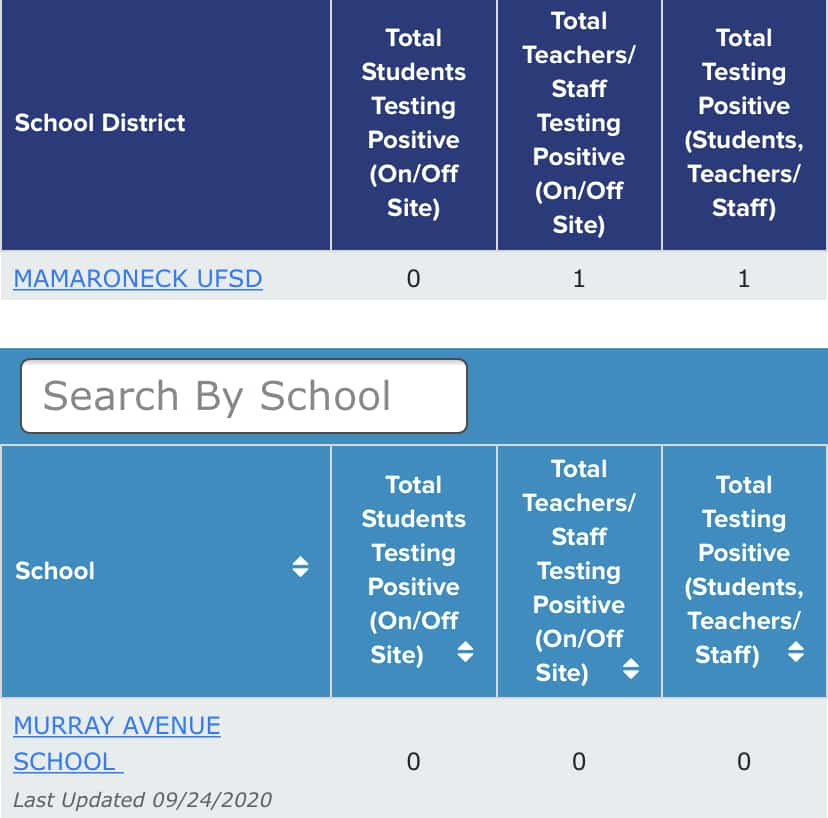Open the MAMARONECK UFSD district link
This screenshot has width=828, height=818.
[x=138, y=278]
